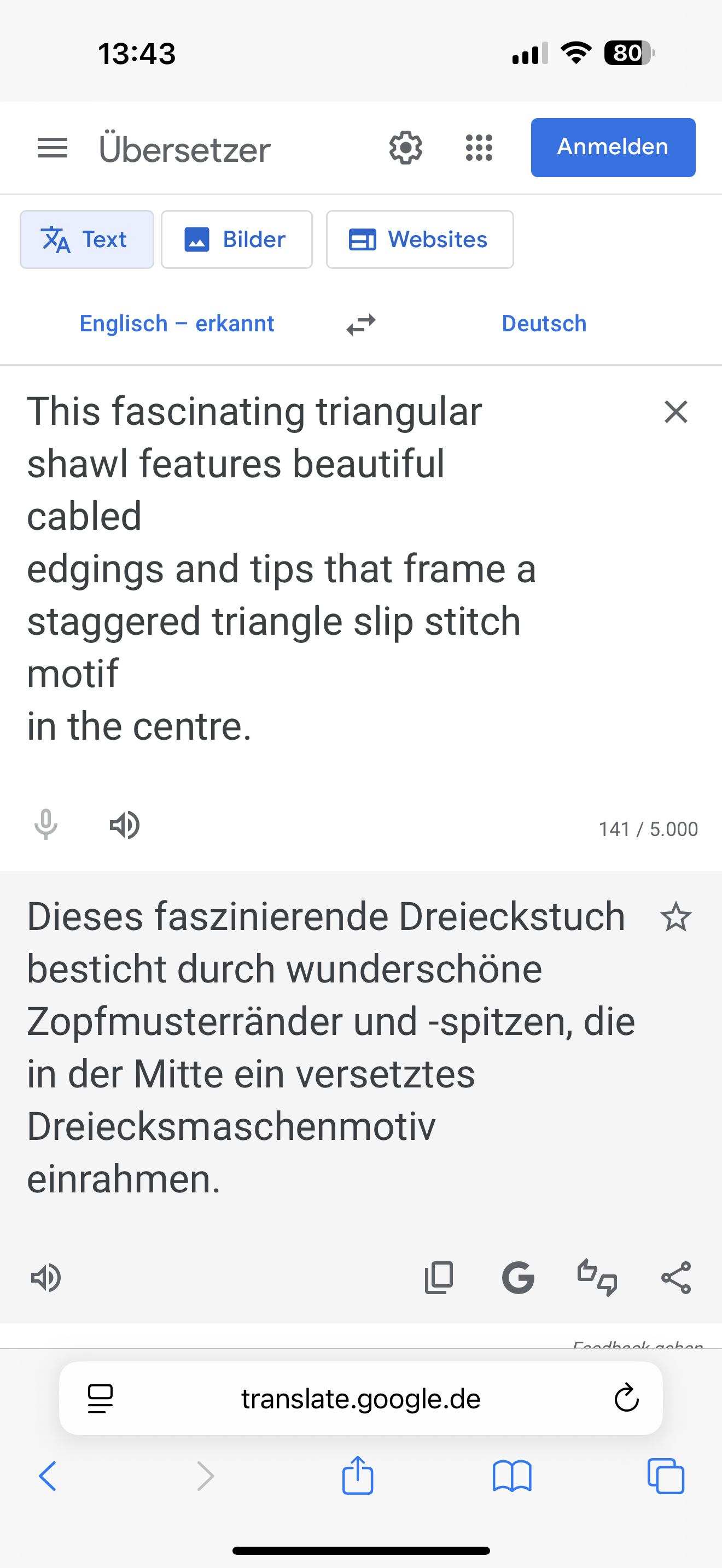The image size is (722, 1568).
Task: Change source language Englisch – erkannt
Action: coord(177,323)
